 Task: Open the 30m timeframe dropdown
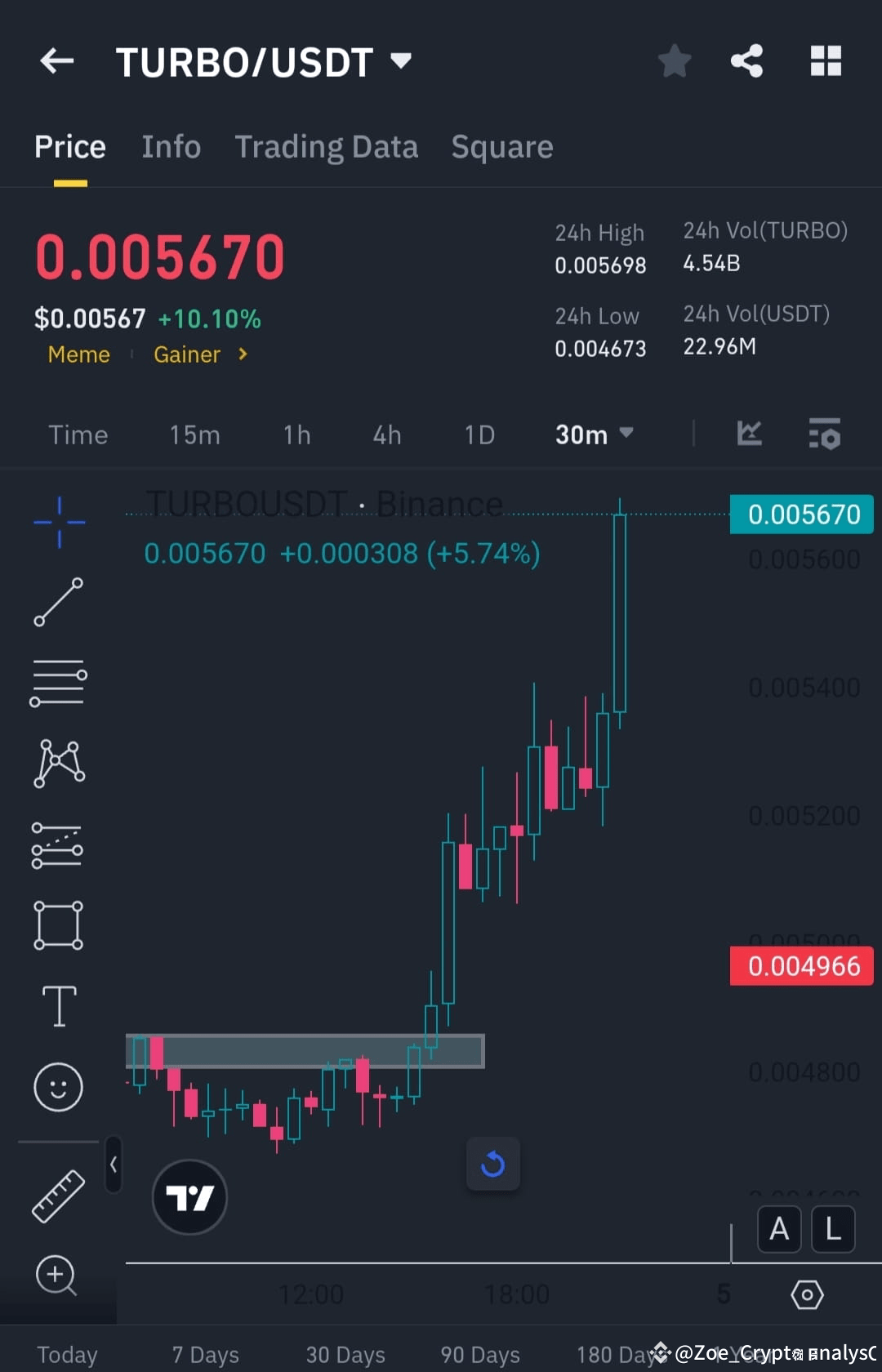pos(594,434)
